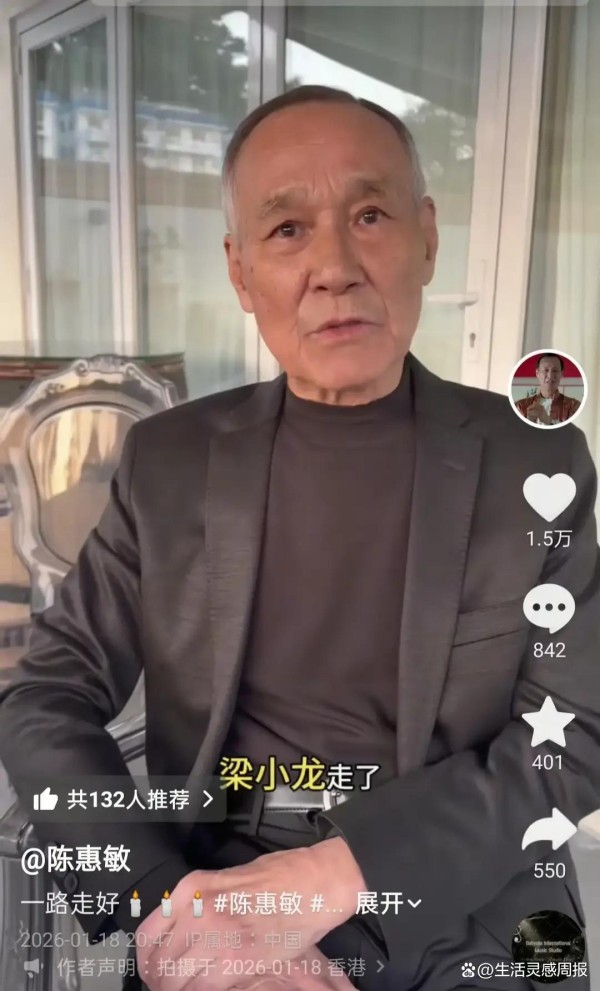
Task: Like this video with the heart icon
Action: (549, 497)
